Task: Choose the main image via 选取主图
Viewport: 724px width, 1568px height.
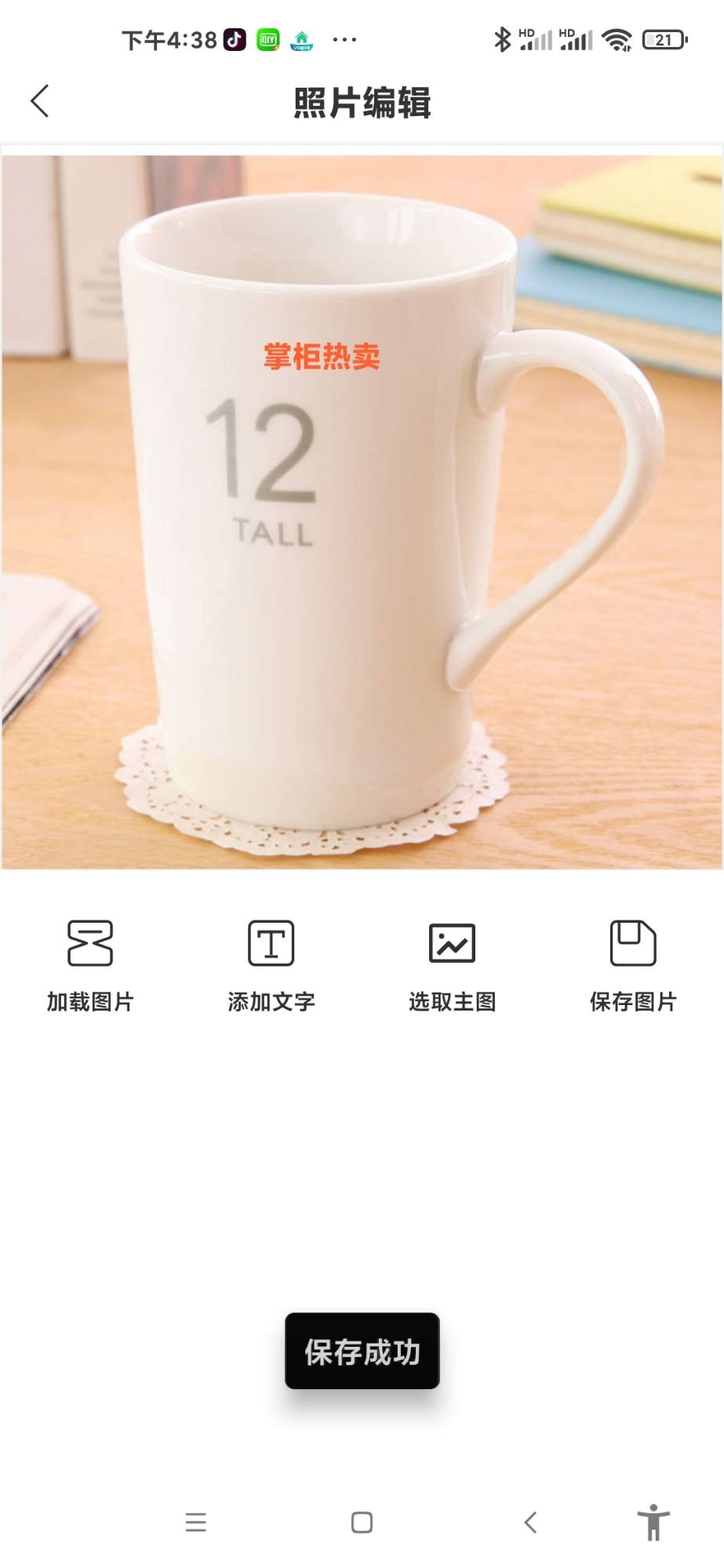Action: click(x=452, y=964)
